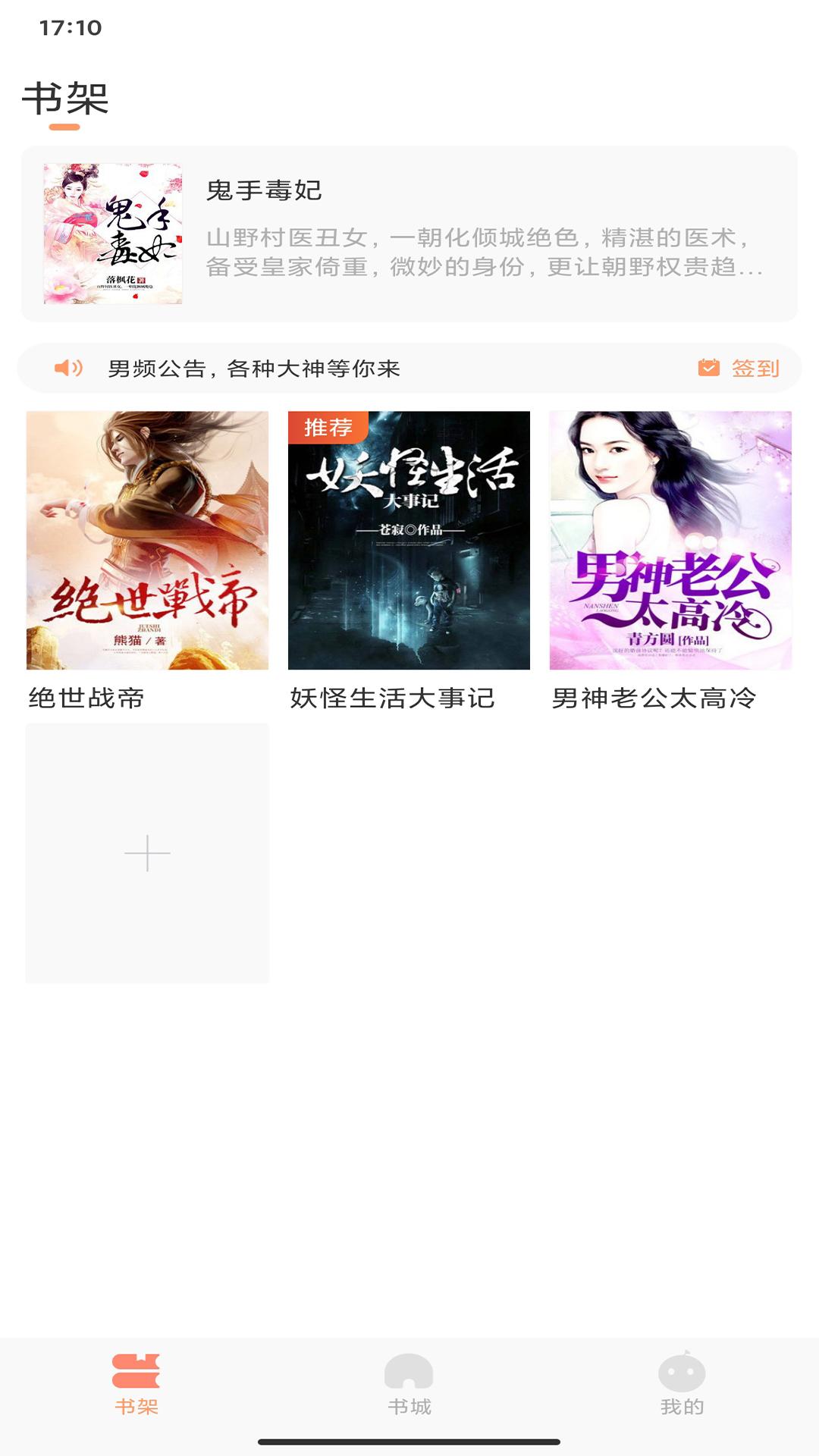Click the 推荐 recommendation badge
Screen dimensions: 819x1456
coord(328,428)
